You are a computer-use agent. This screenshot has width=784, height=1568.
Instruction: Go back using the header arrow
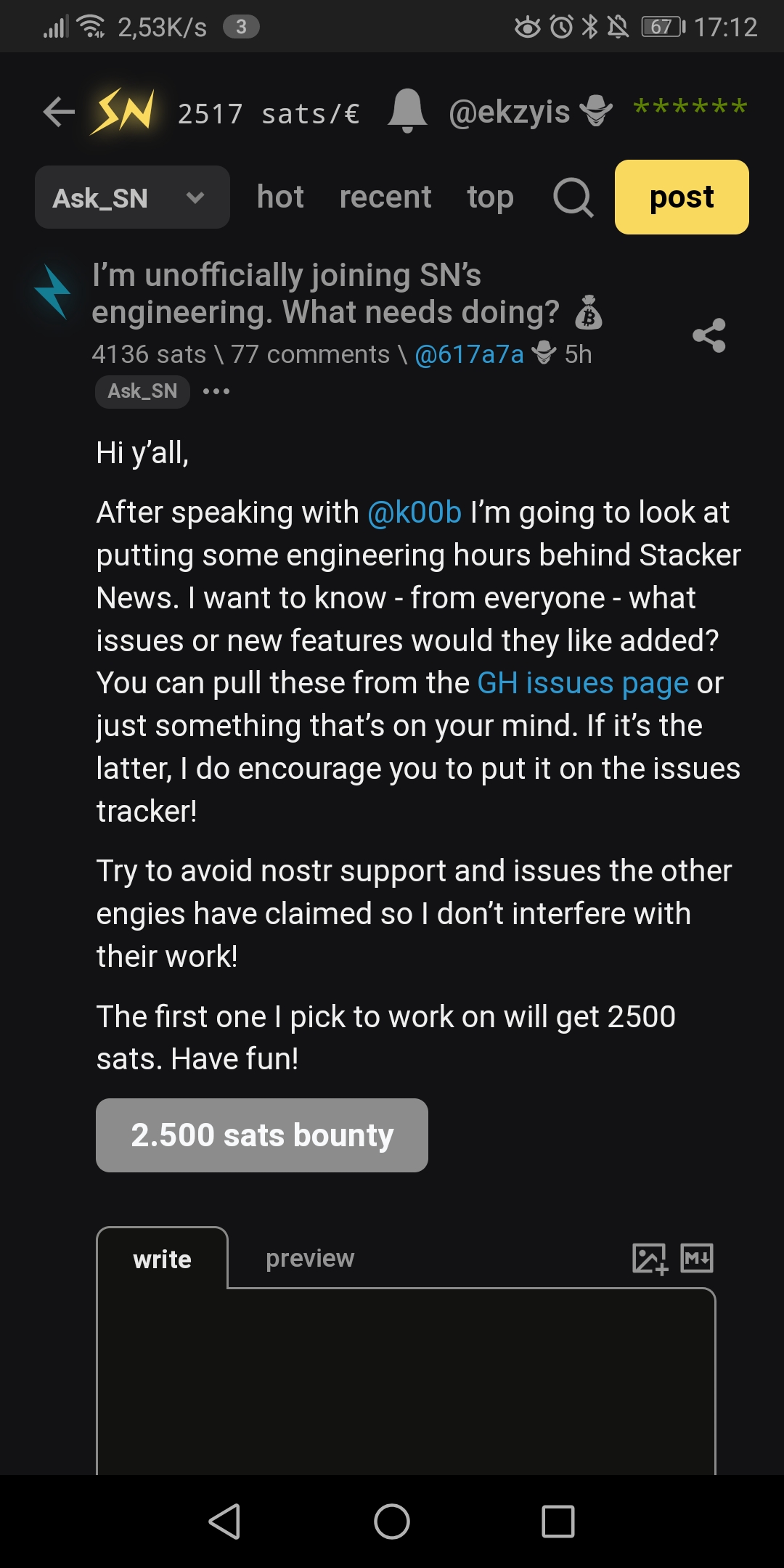pos(59,112)
